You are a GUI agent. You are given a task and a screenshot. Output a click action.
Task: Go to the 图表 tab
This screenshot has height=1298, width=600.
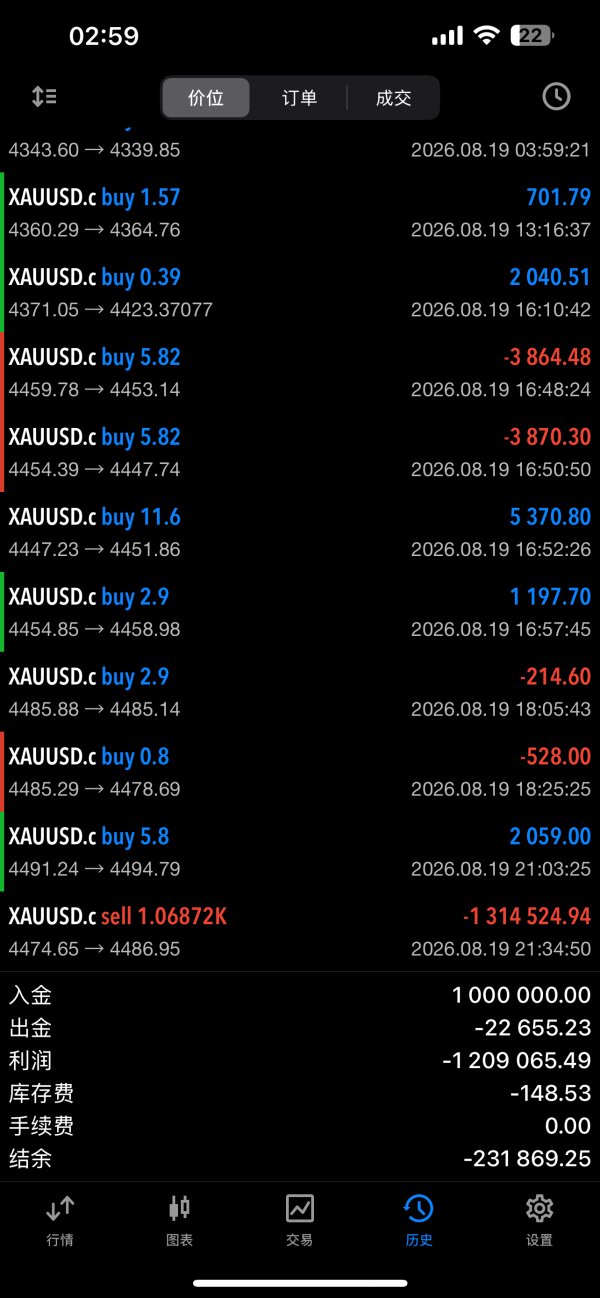tap(179, 1220)
